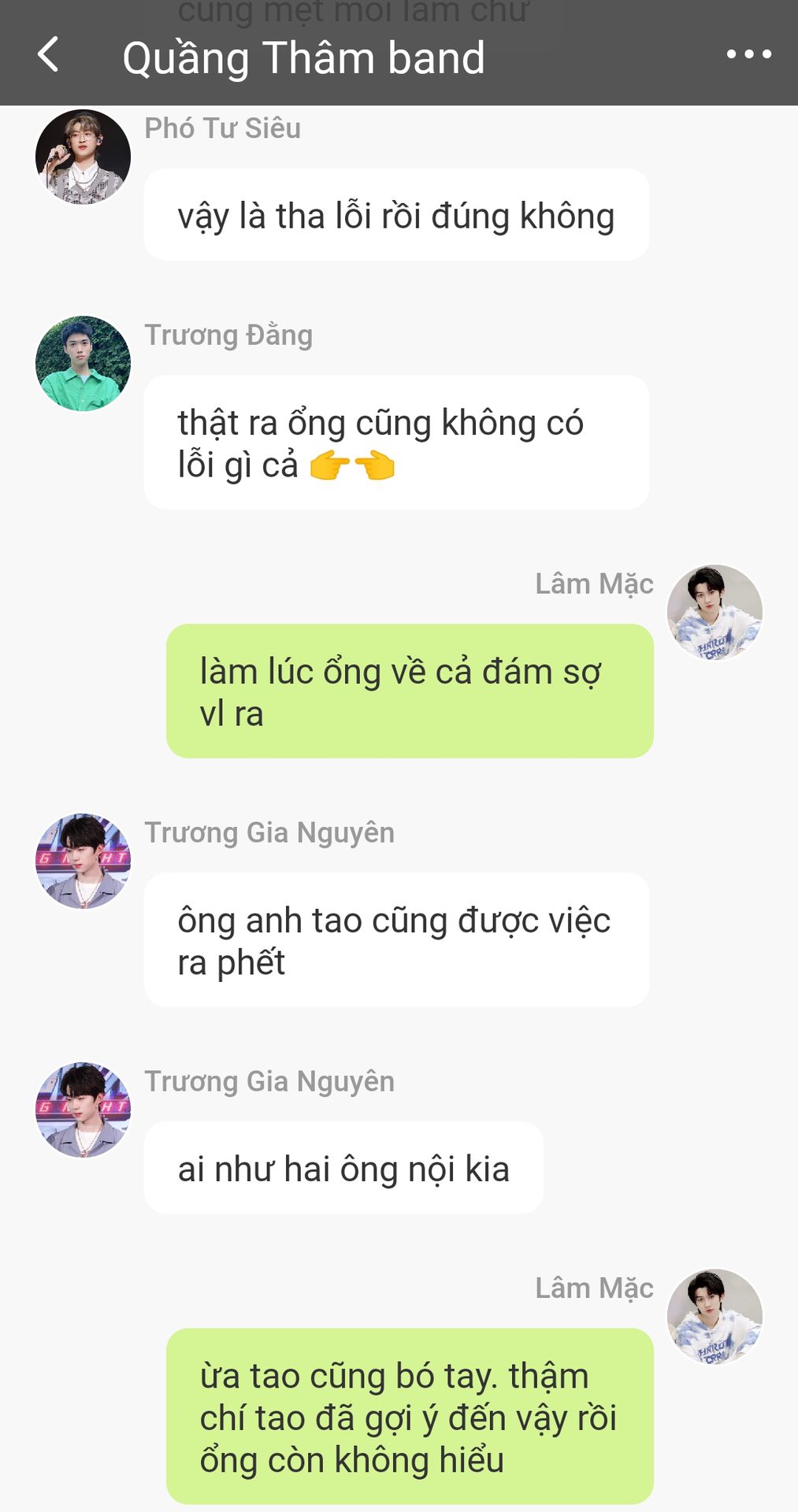Open Phó Tư Siêu's profile avatar

point(83,157)
